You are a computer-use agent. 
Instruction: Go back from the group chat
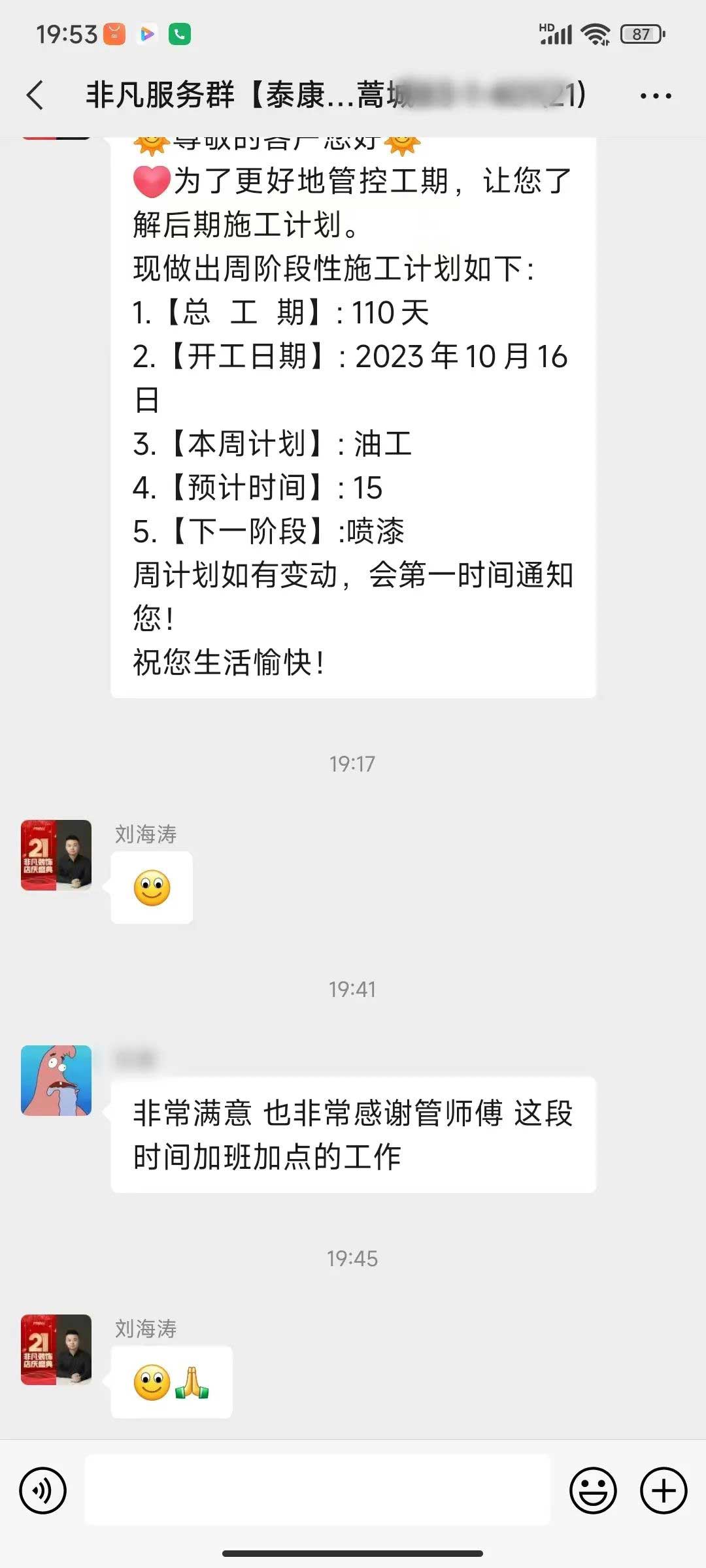click(36, 95)
